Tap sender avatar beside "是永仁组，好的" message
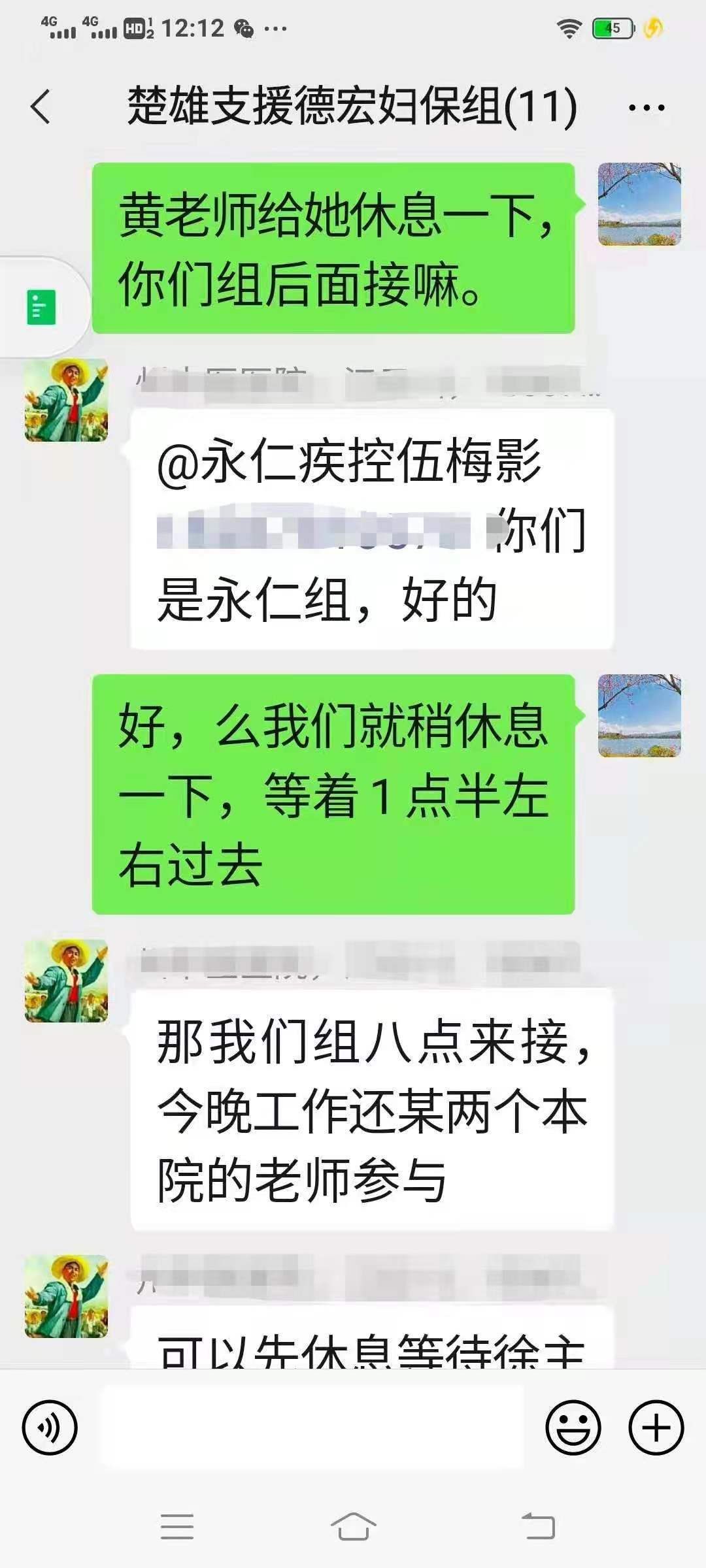The image size is (706, 1568). [x=66, y=400]
